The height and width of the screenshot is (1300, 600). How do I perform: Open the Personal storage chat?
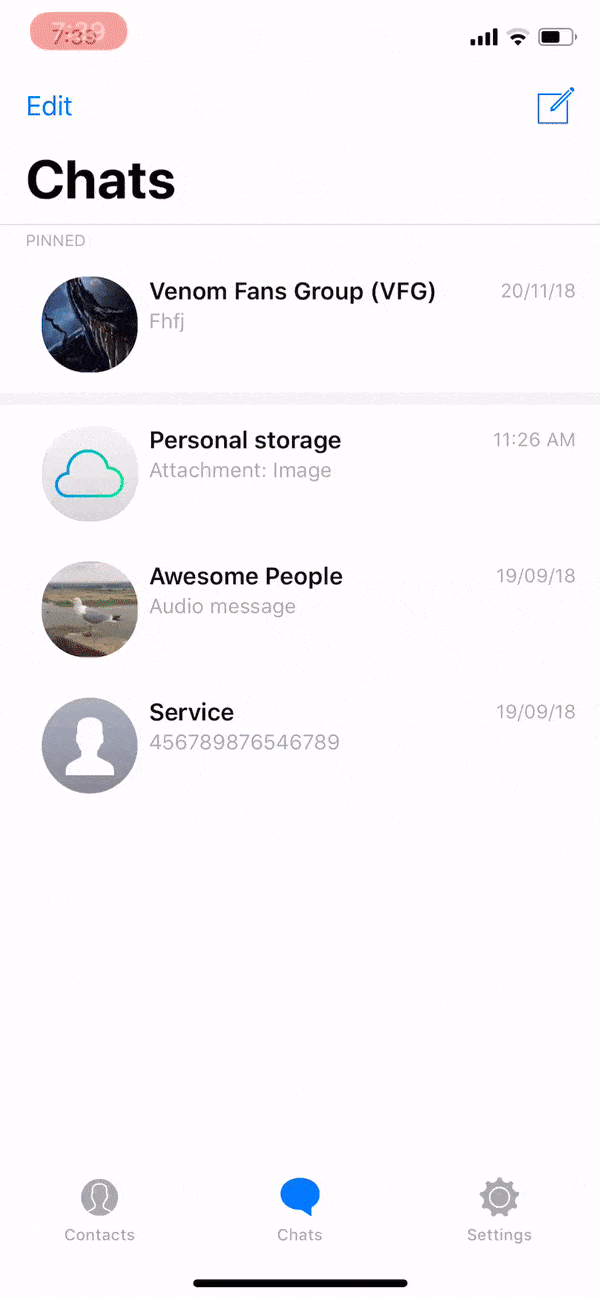pyautogui.click(x=300, y=473)
